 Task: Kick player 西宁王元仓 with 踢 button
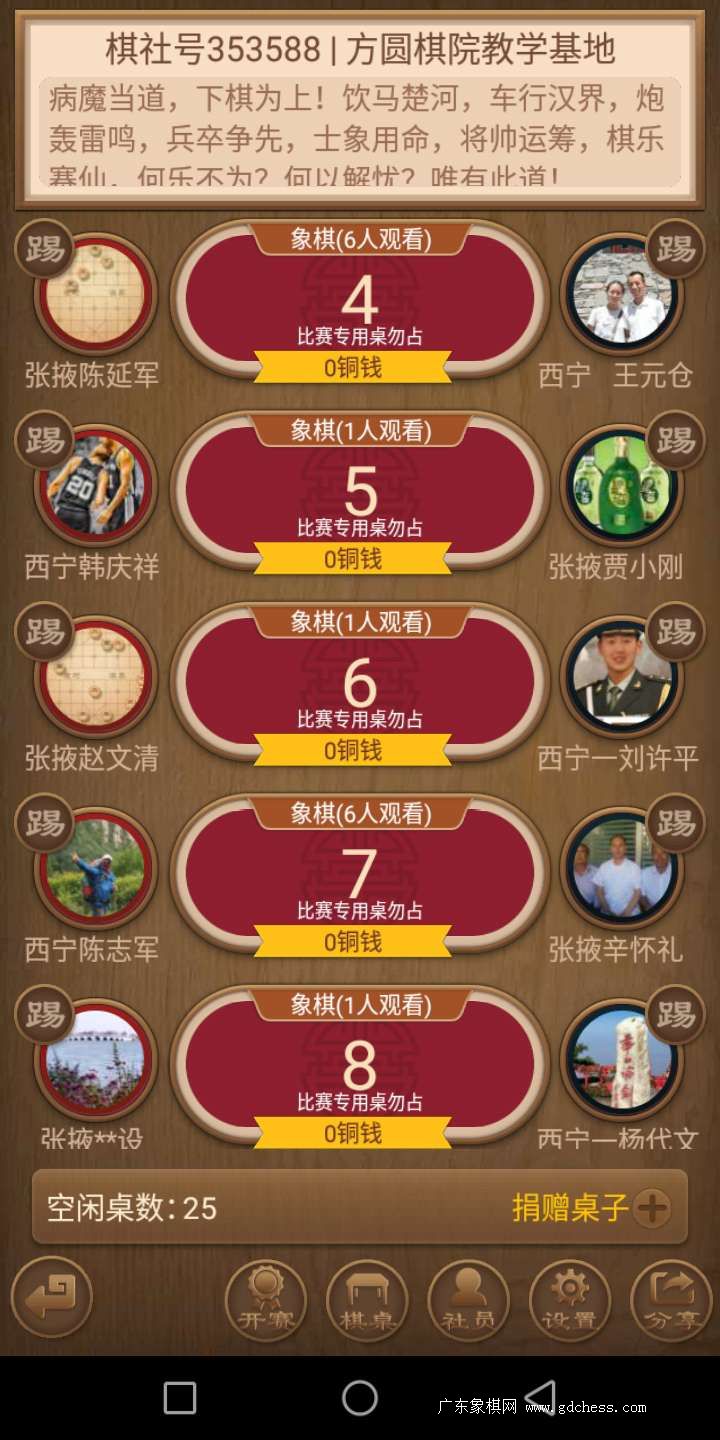point(676,249)
